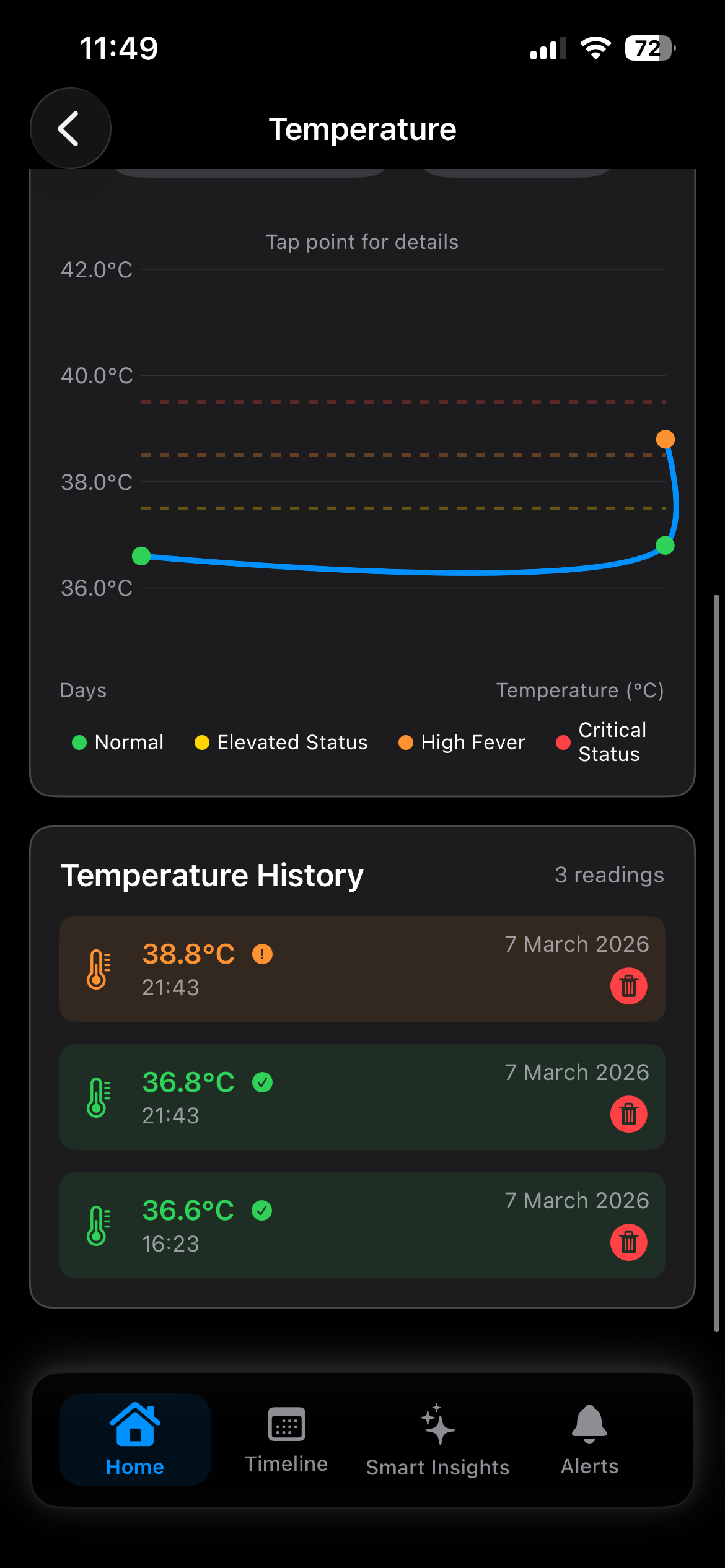Tap the checkmark icon next to 36.6°C
Viewport: 725px width, 1568px height.
tap(261, 1209)
